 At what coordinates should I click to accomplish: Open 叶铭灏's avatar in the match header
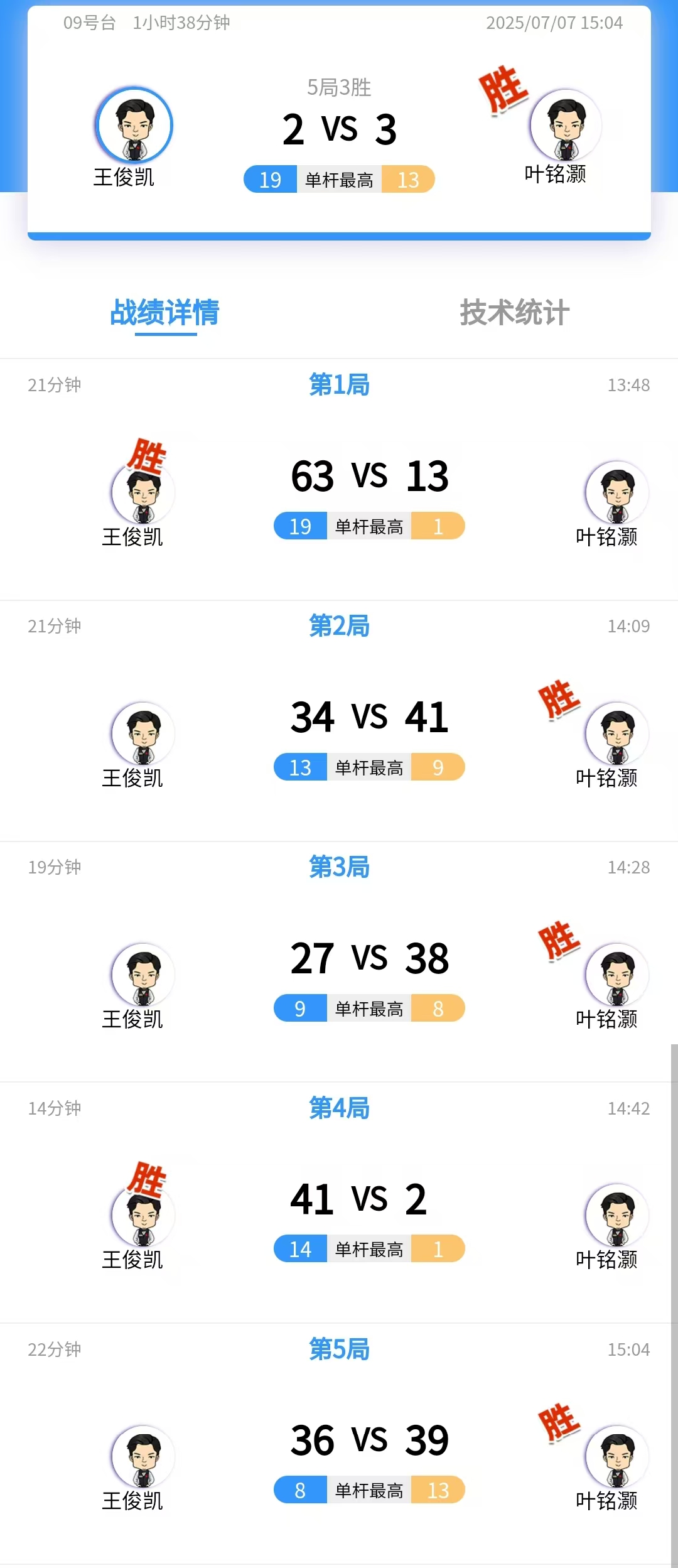point(566,126)
